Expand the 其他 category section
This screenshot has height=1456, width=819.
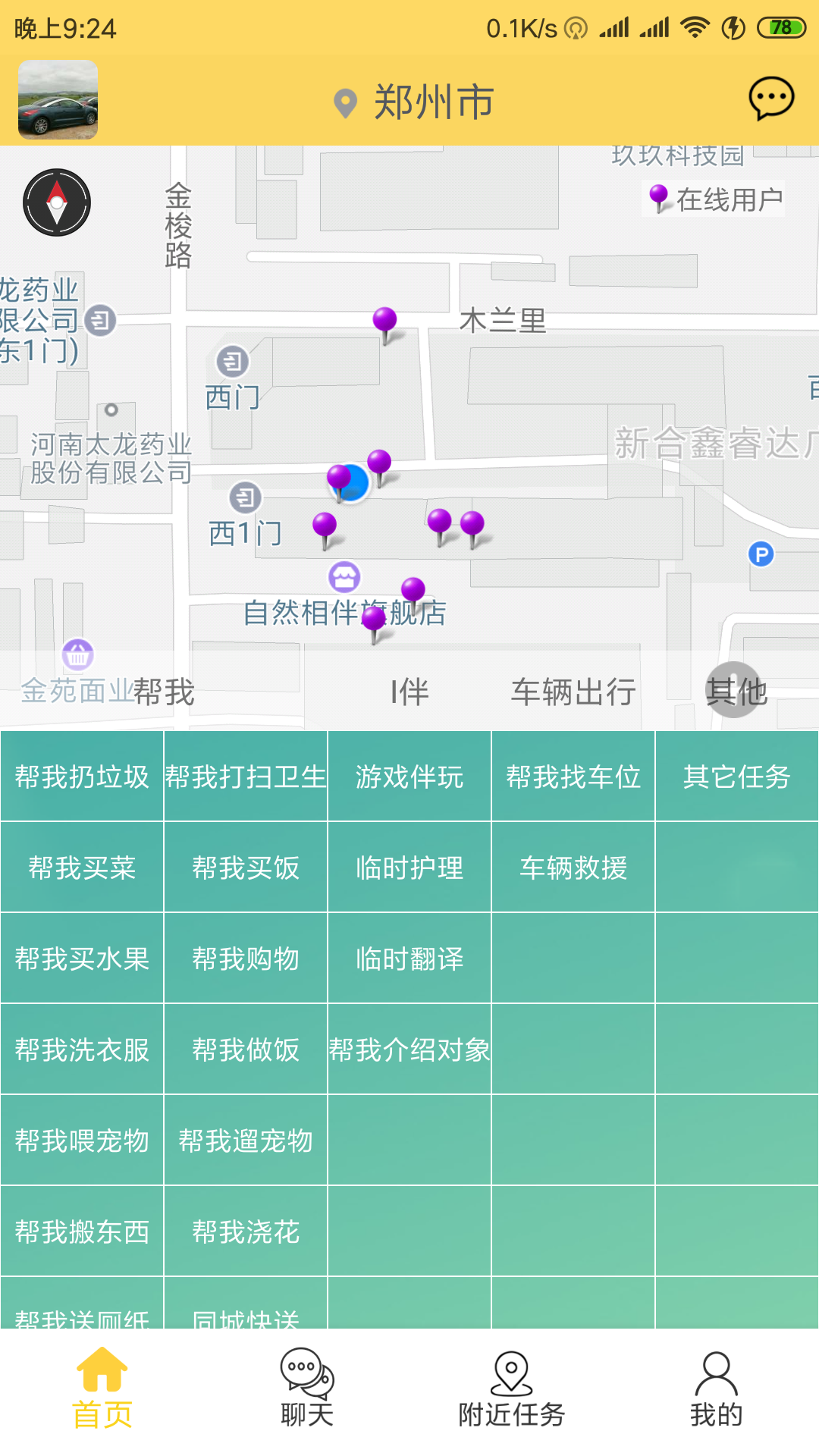click(738, 691)
